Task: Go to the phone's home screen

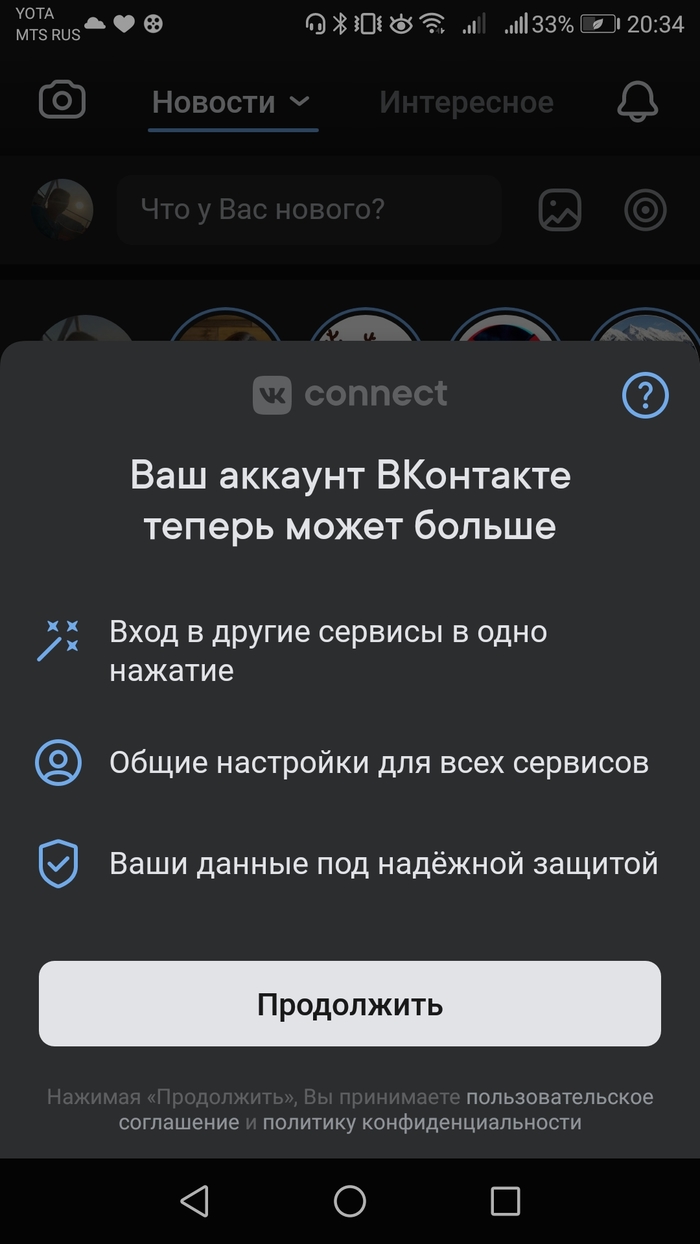Action: click(350, 1200)
